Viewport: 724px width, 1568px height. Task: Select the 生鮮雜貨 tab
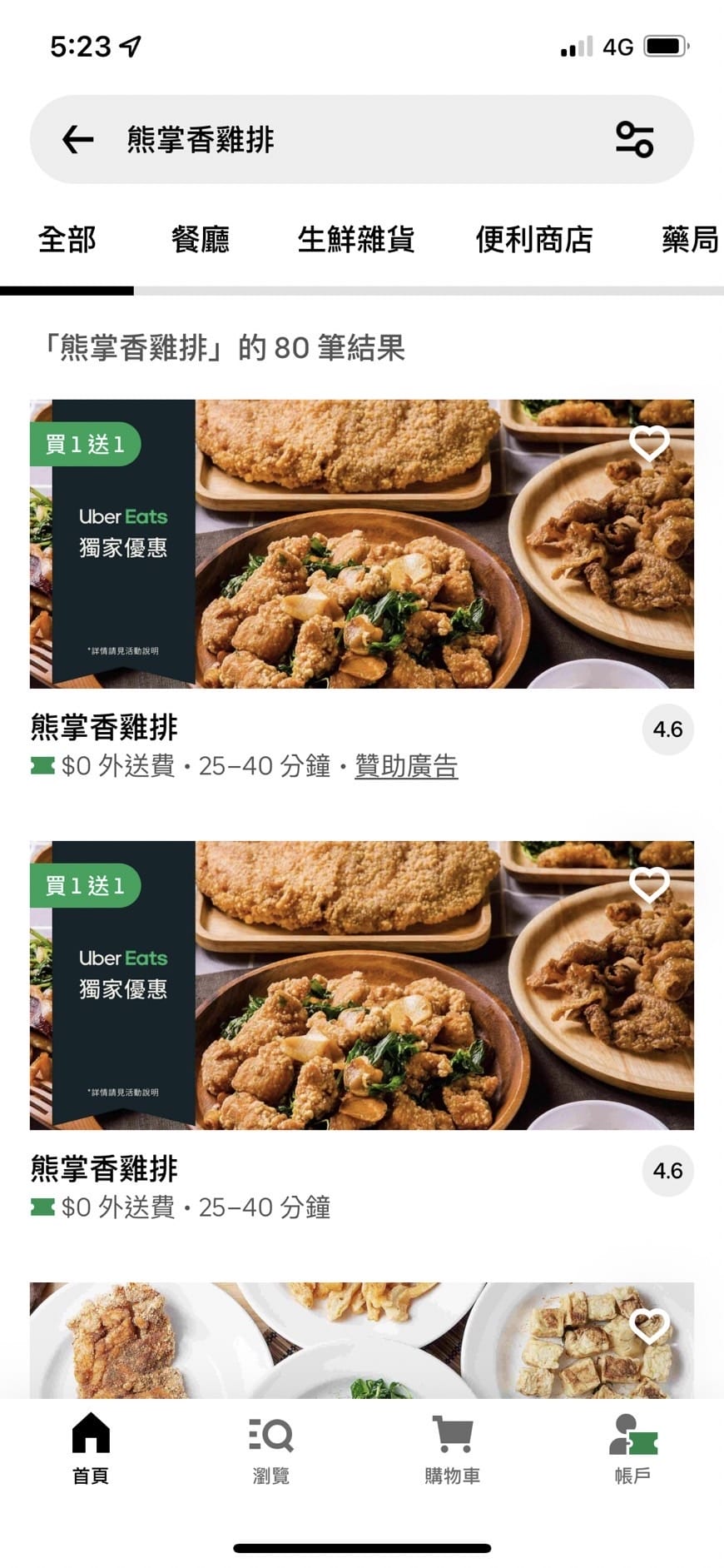(356, 239)
